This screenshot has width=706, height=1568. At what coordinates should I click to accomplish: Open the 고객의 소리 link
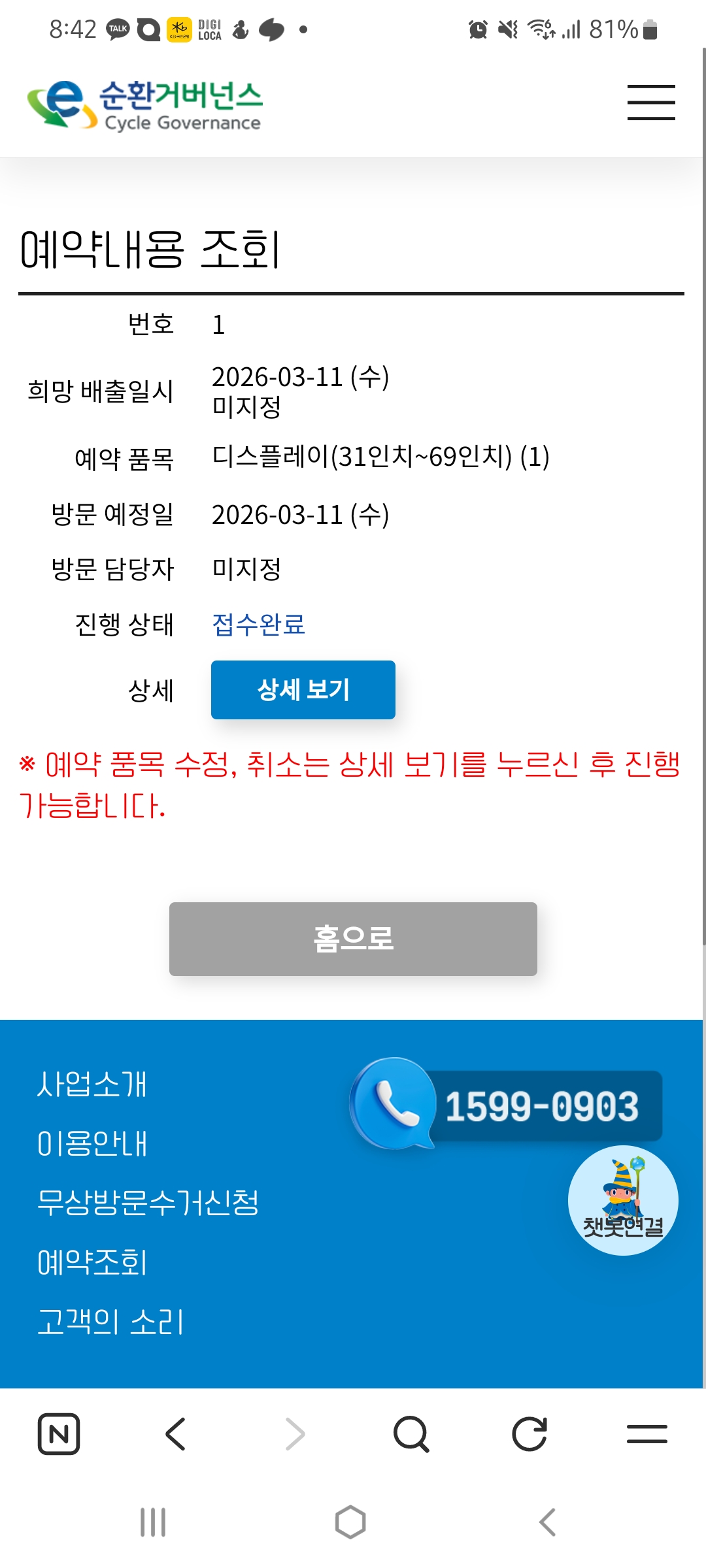pos(111,1322)
